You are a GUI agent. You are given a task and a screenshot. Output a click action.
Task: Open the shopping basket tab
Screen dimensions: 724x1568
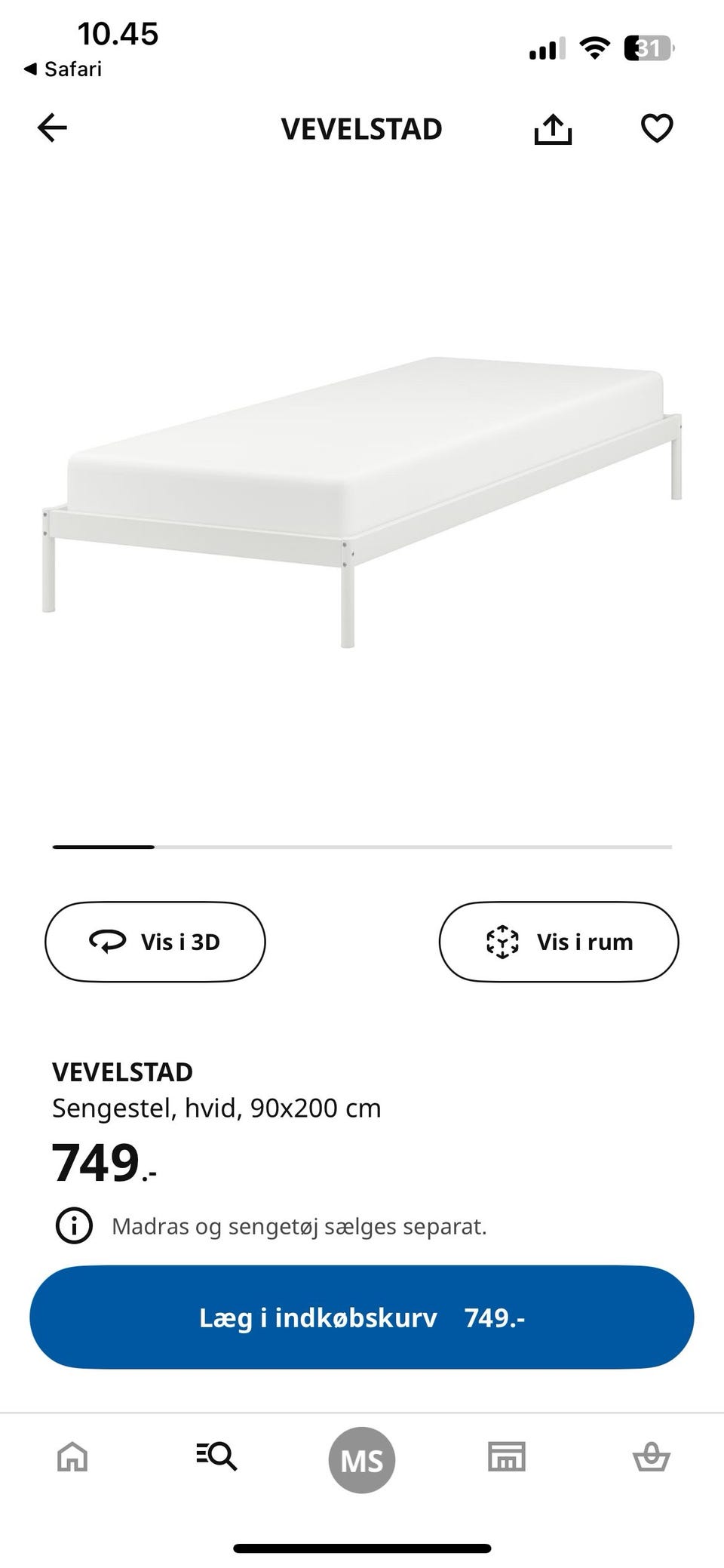pos(651,1456)
